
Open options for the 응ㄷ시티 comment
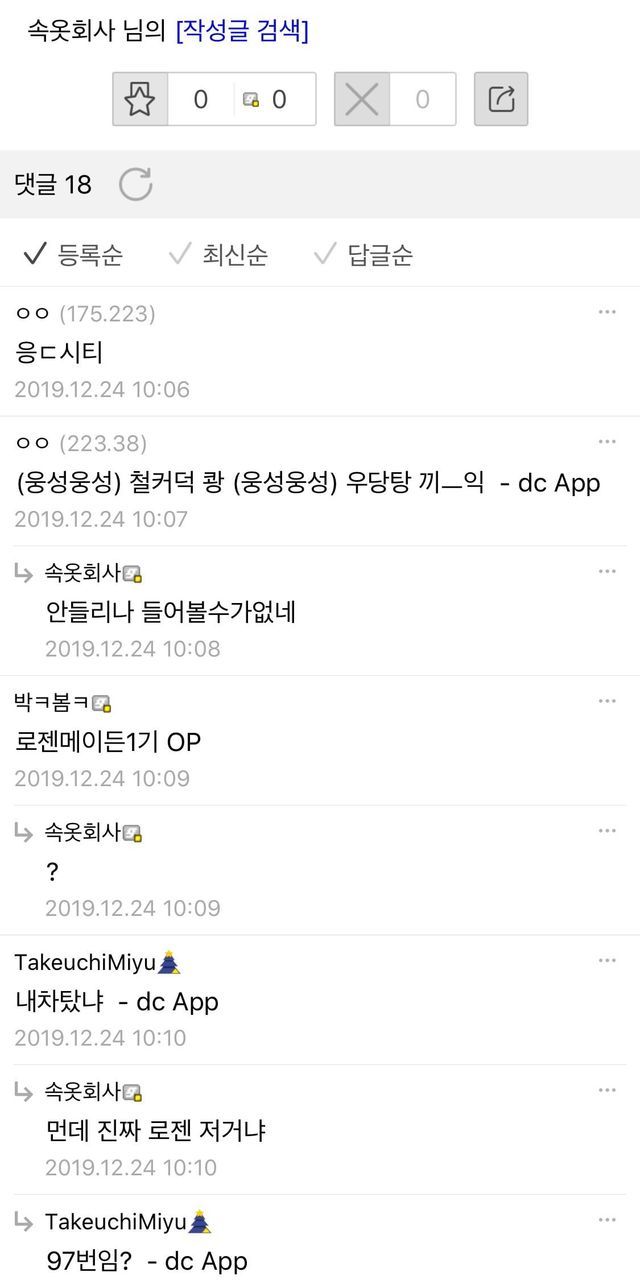point(607,312)
